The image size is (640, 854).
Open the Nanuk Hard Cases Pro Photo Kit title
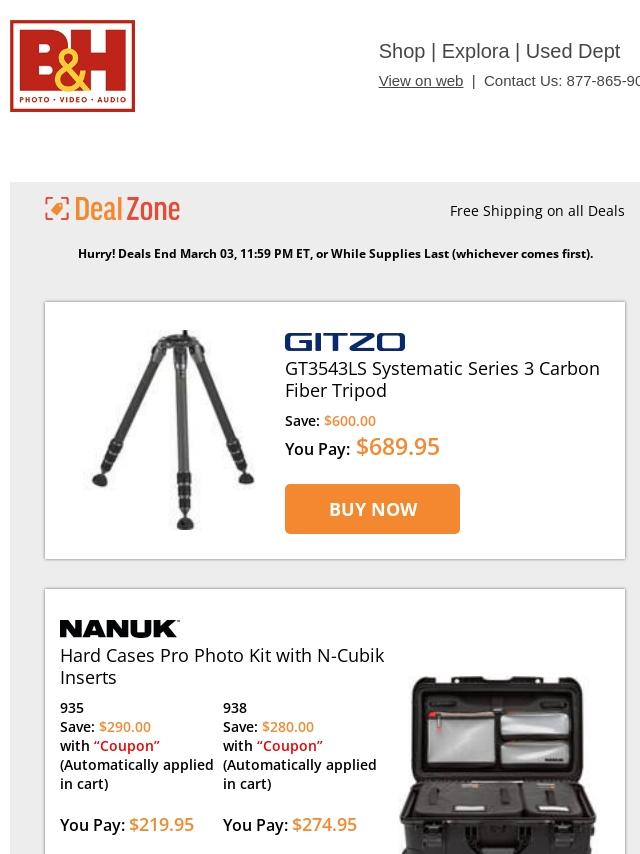[222, 666]
